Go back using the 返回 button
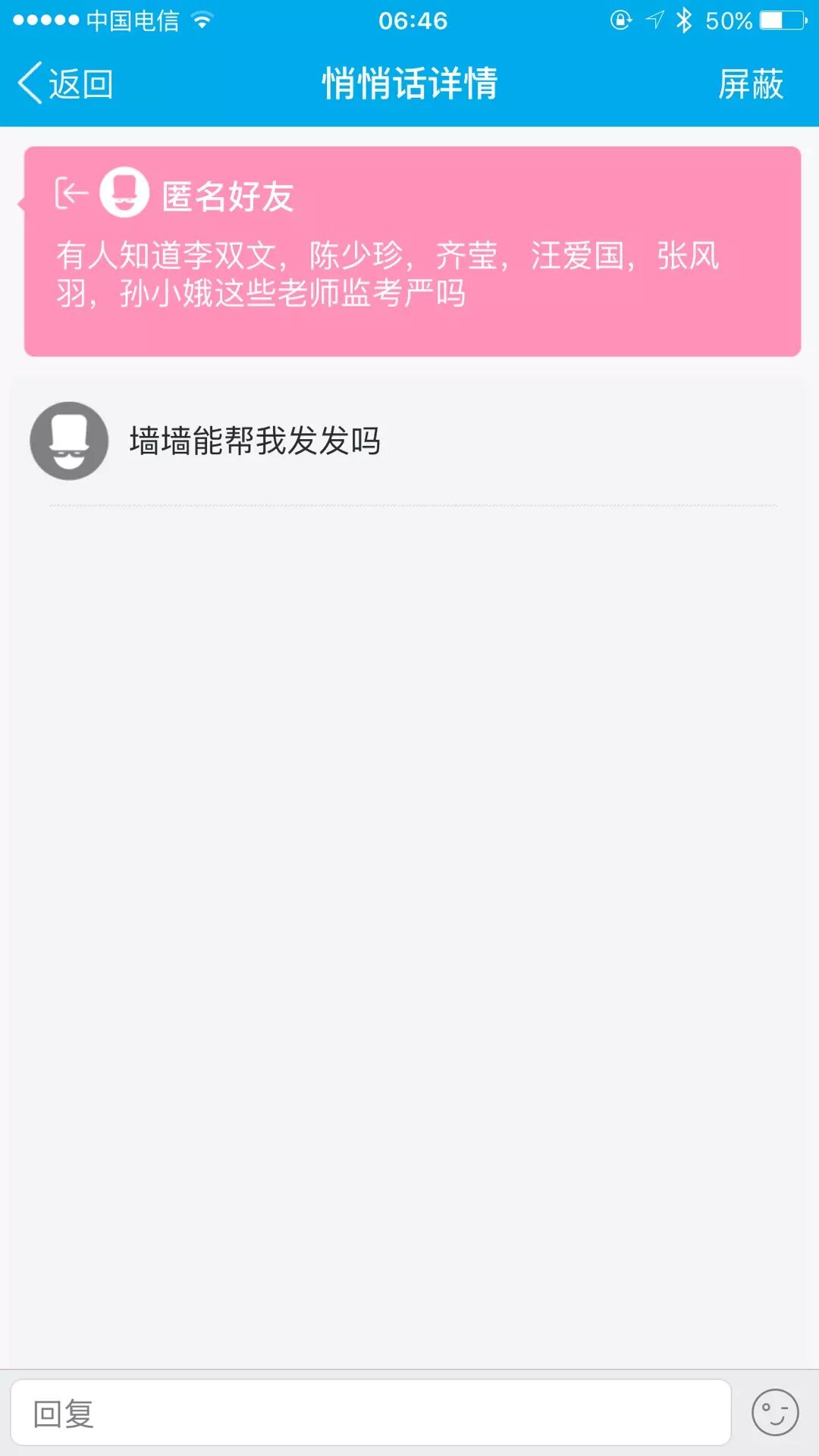 click(65, 83)
